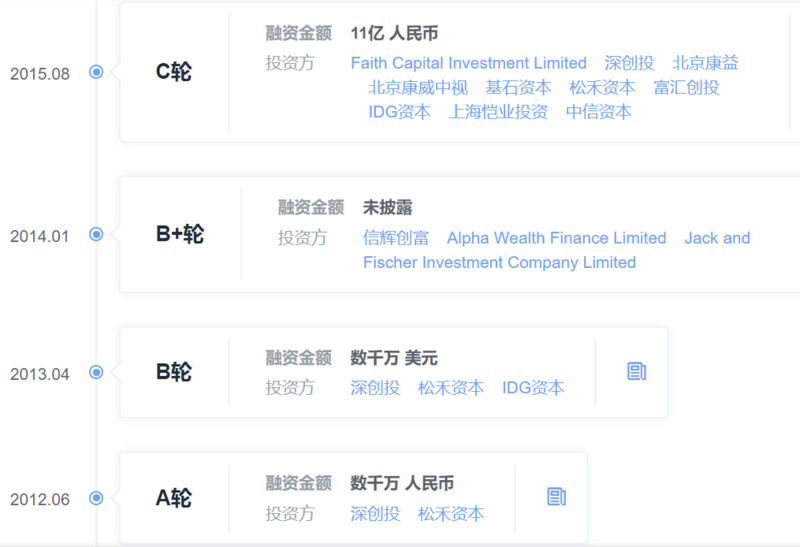Image resolution: width=800 pixels, height=547 pixels.
Task: Open 松禾资本 link in the B轮 row
Action: coord(451,388)
